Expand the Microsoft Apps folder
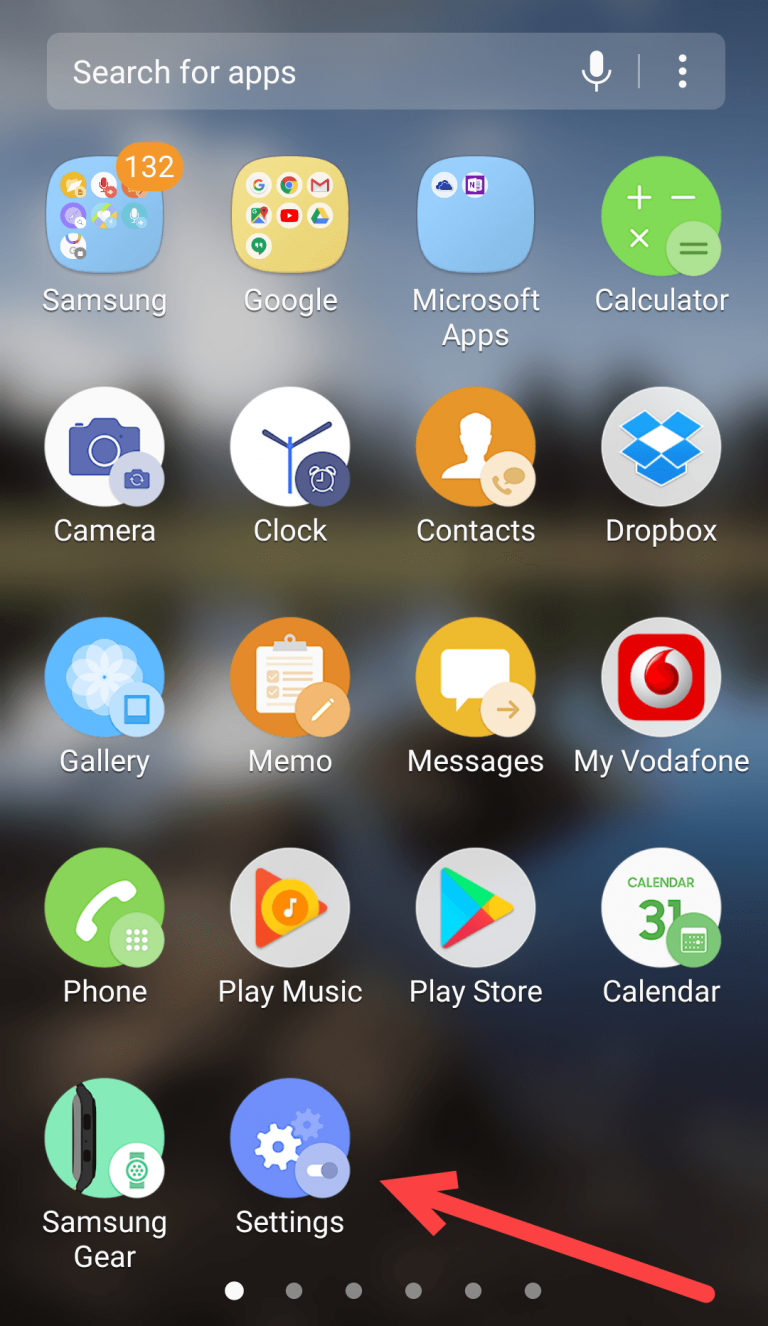Image resolution: width=768 pixels, height=1326 pixels. pos(475,215)
